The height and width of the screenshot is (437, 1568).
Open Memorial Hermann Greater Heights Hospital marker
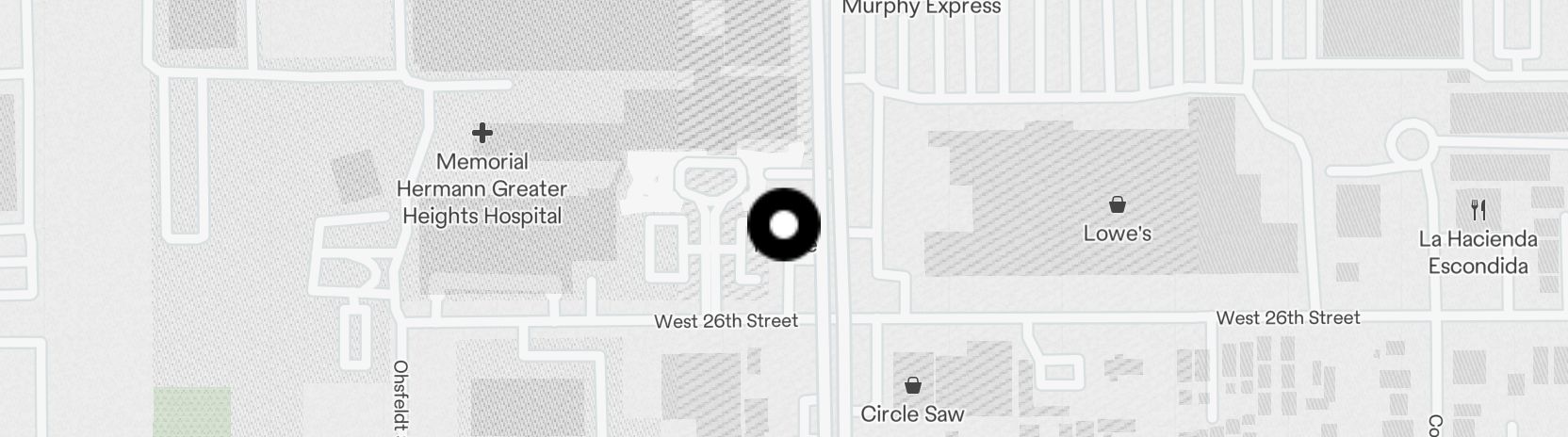click(x=482, y=133)
